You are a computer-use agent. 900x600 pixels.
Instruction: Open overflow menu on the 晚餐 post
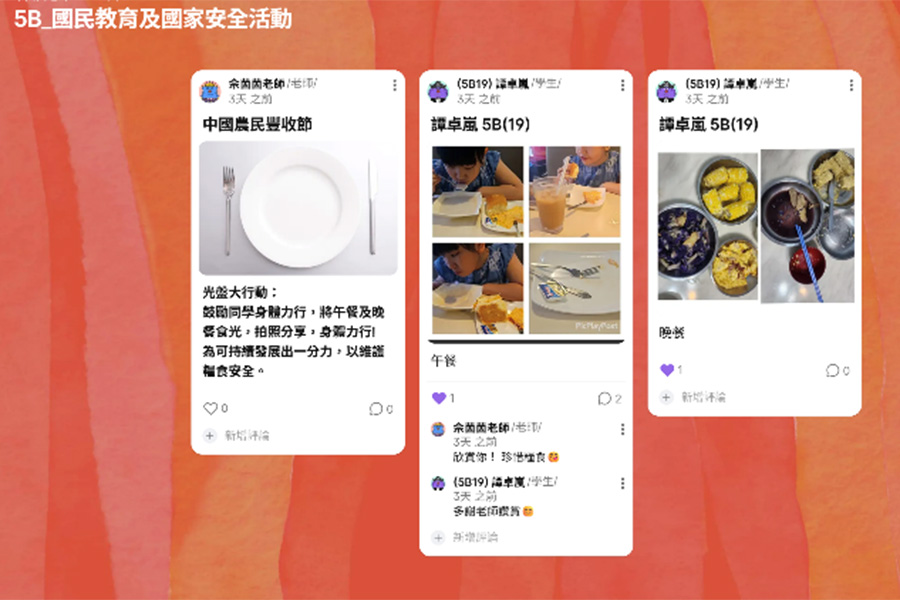[x=850, y=86]
